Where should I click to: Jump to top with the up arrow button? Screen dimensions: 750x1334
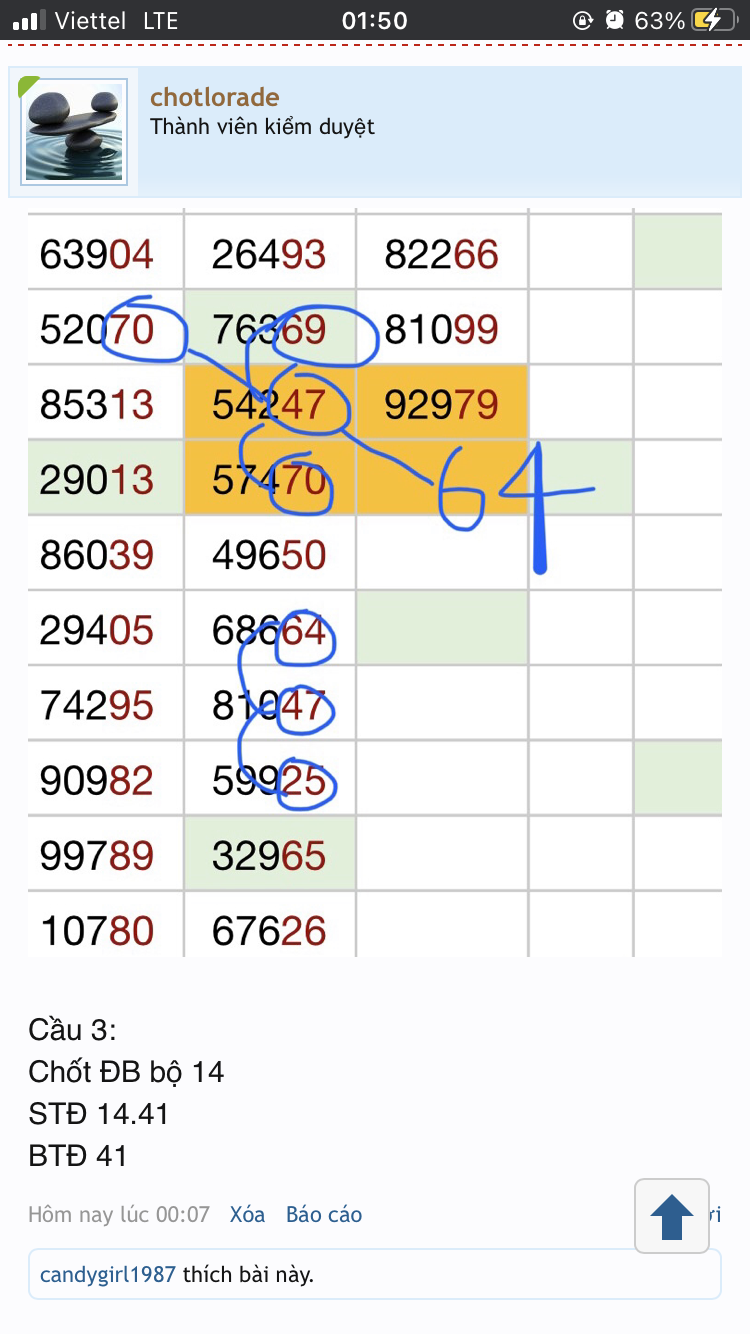point(672,1216)
